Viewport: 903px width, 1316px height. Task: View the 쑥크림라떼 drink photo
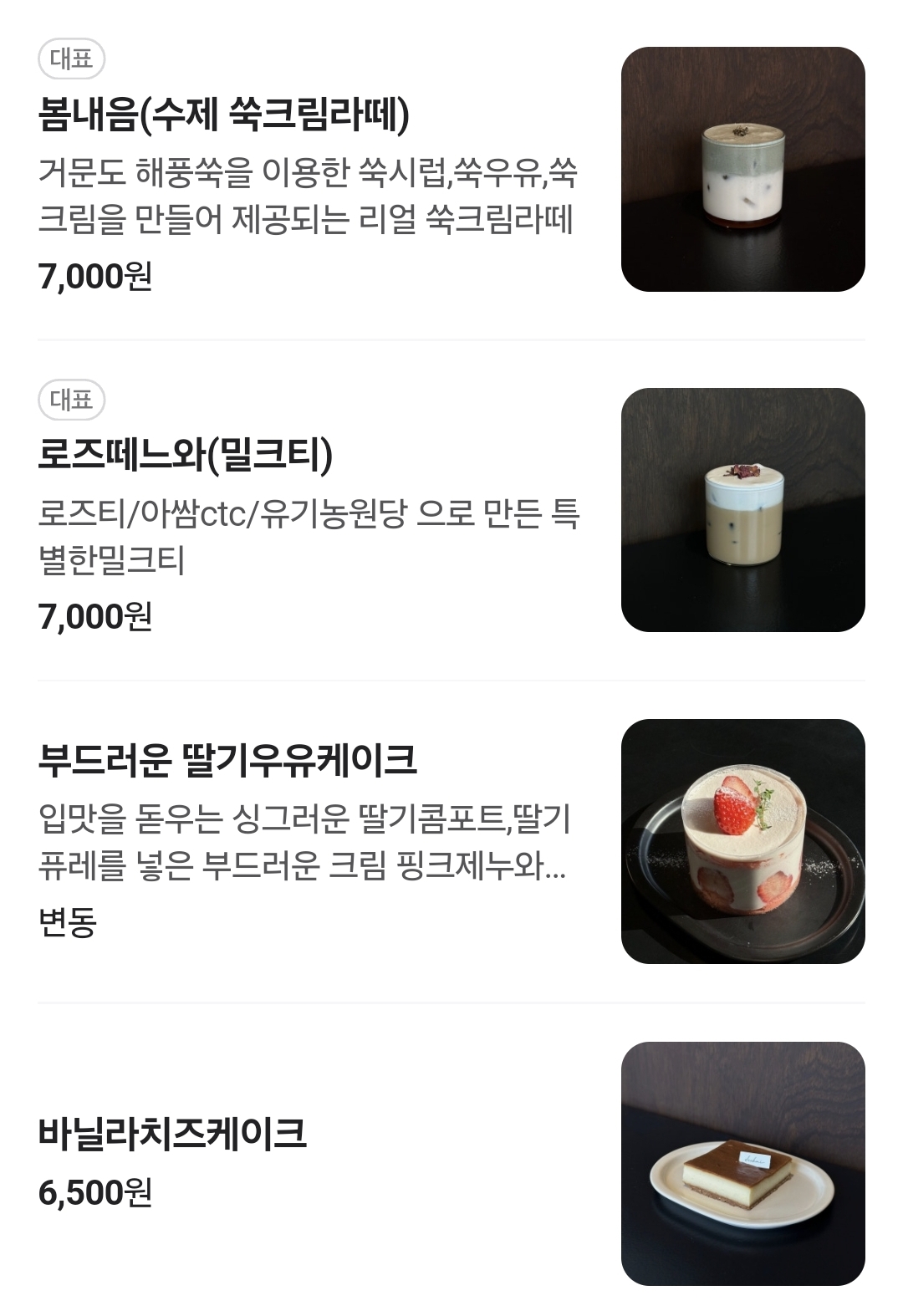pyautogui.click(x=742, y=170)
